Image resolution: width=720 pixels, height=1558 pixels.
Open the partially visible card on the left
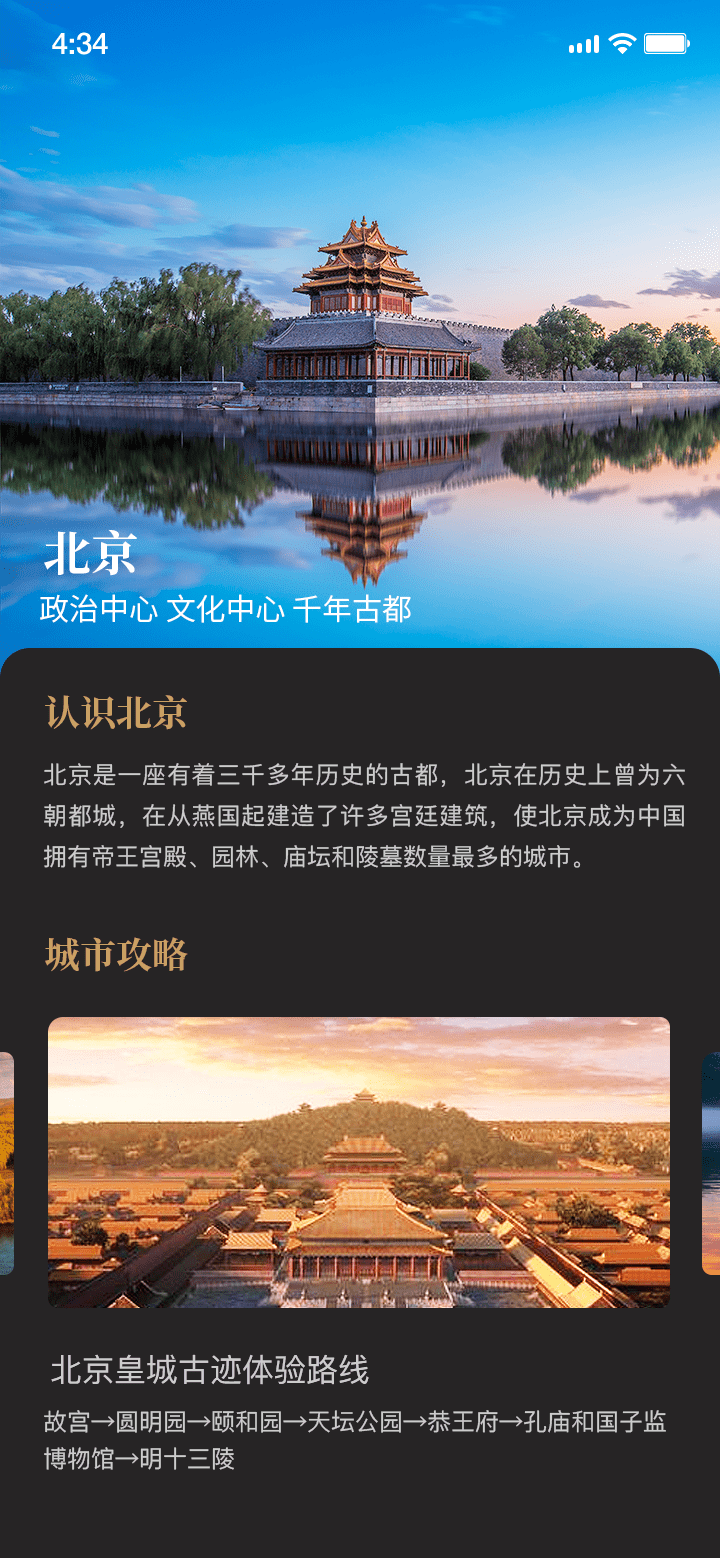[6, 1163]
